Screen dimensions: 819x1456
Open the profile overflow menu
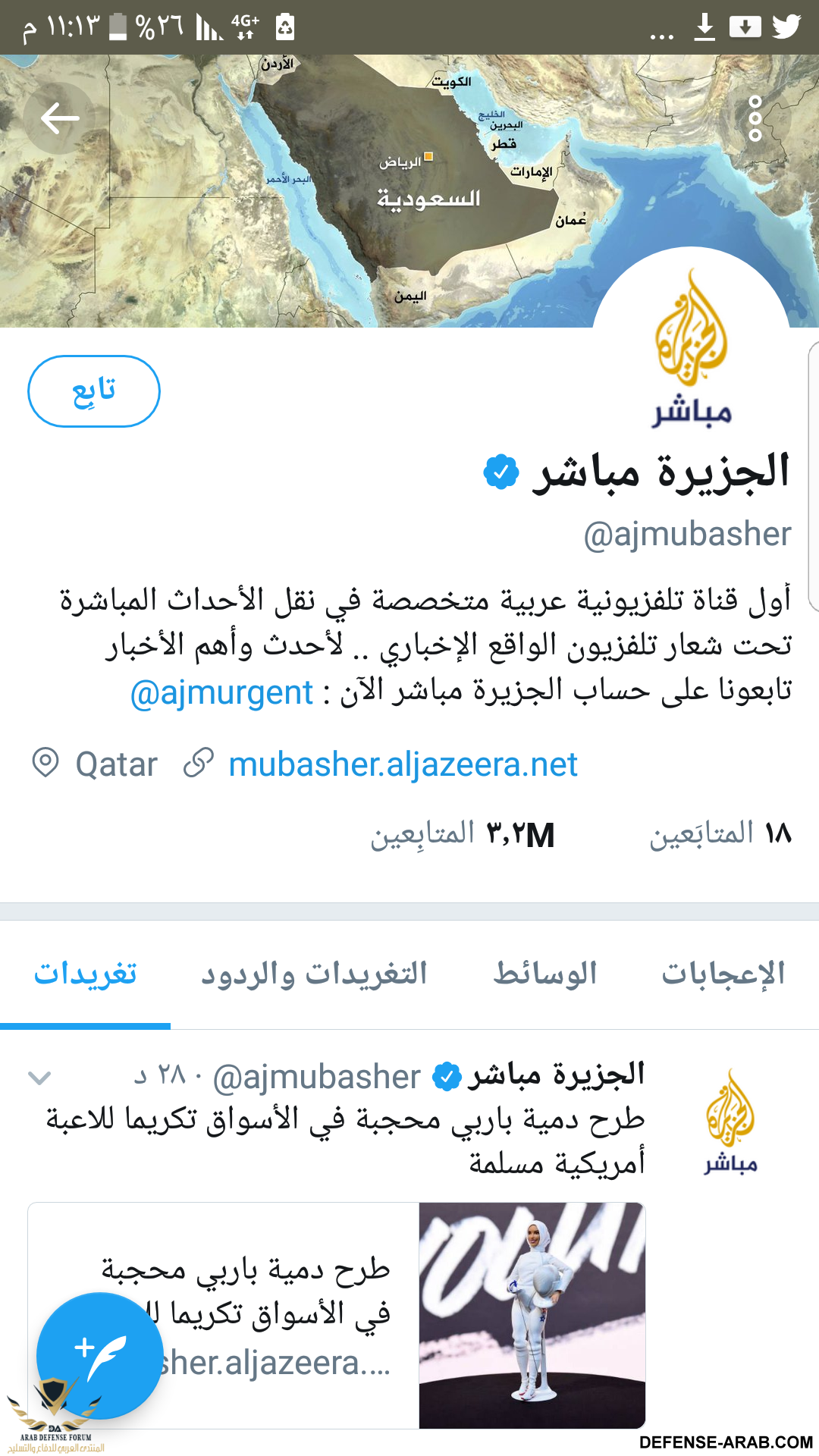pyautogui.click(x=755, y=118)
